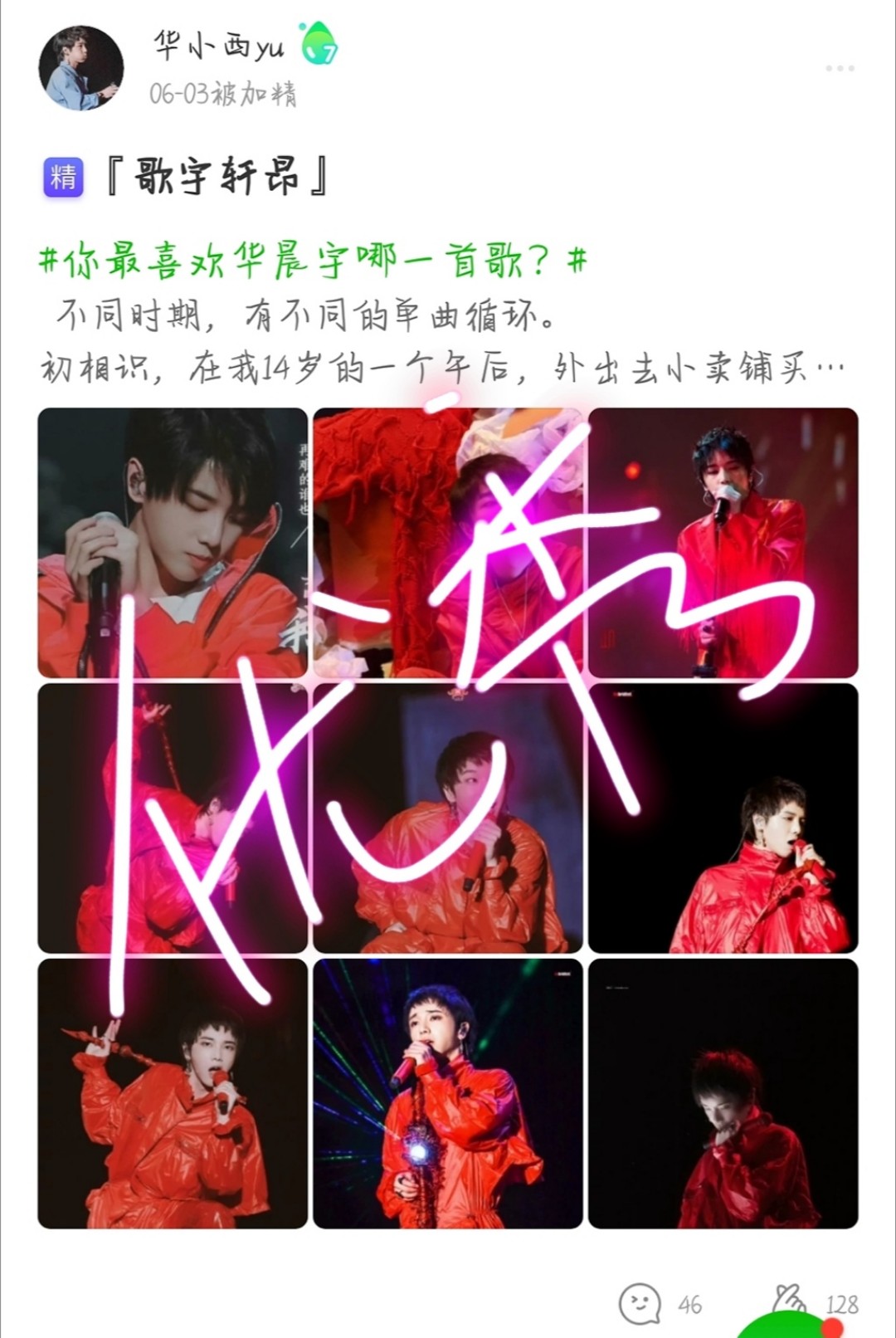
Task: View the photo of the singer raising a red stick
Action: (173, 1093)
